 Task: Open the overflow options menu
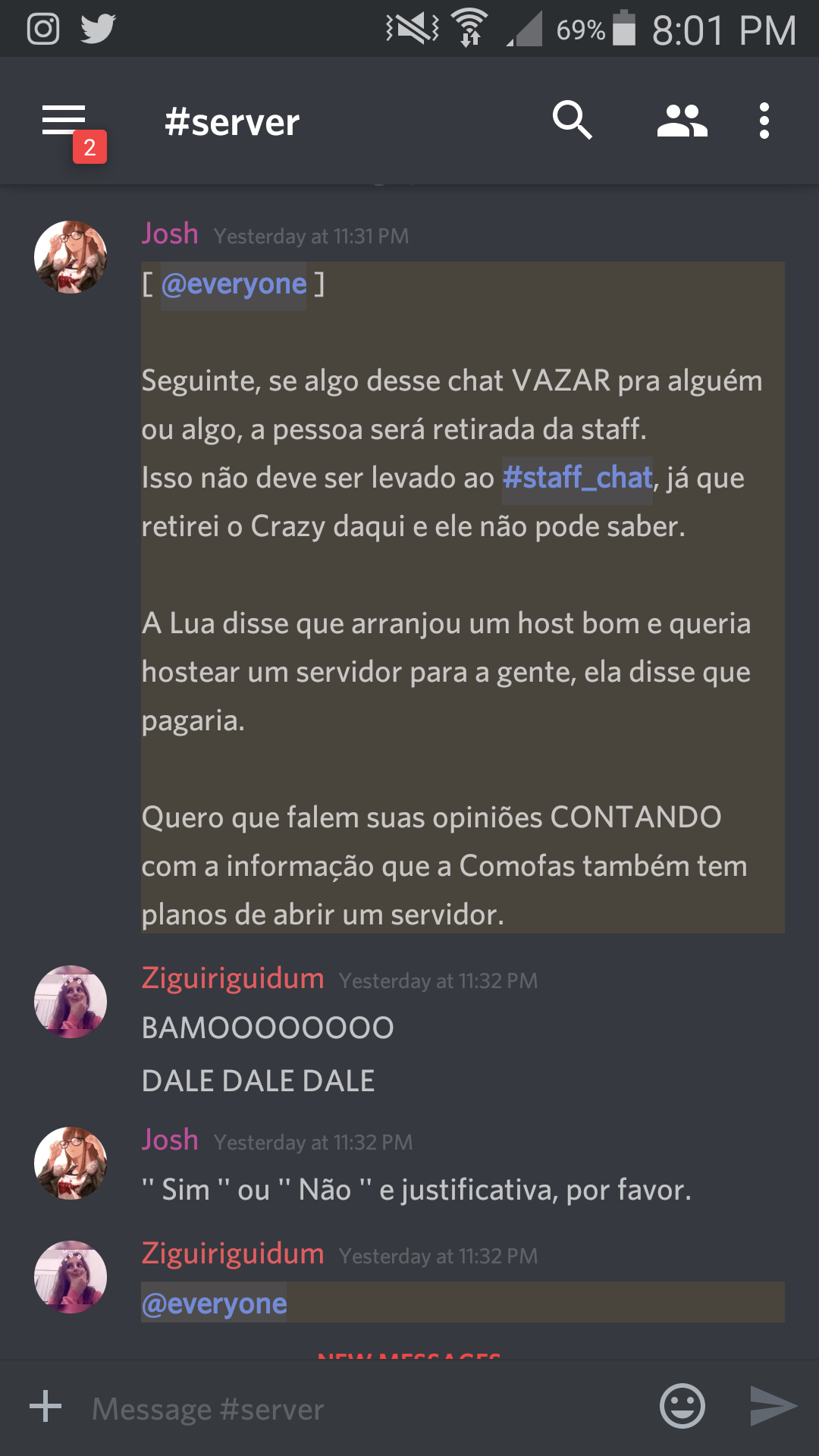coord(764,121)
